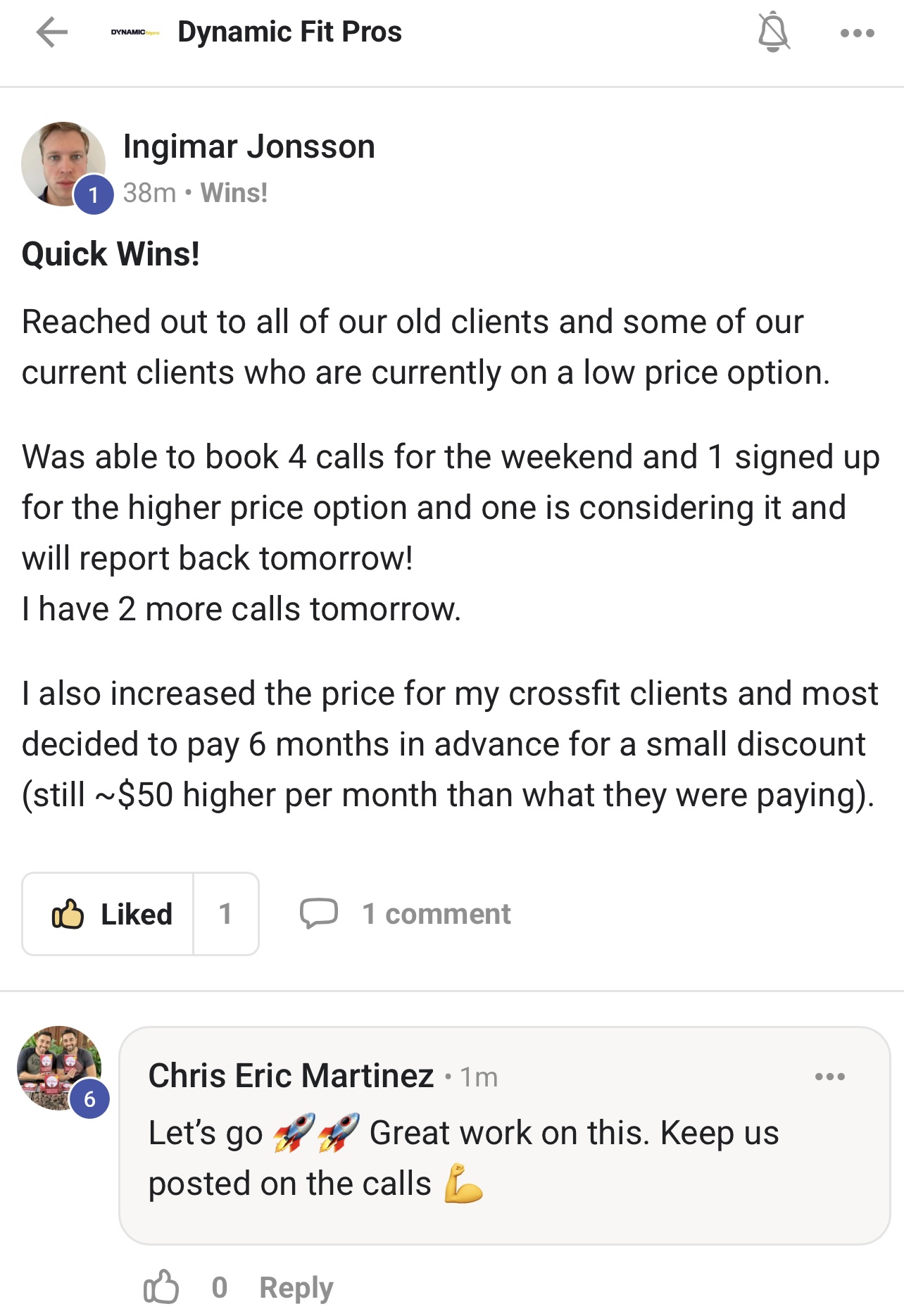This screenshot has width=904, height=1316.
Task: Toggle the group notifications bell
Action: point(773,32)
